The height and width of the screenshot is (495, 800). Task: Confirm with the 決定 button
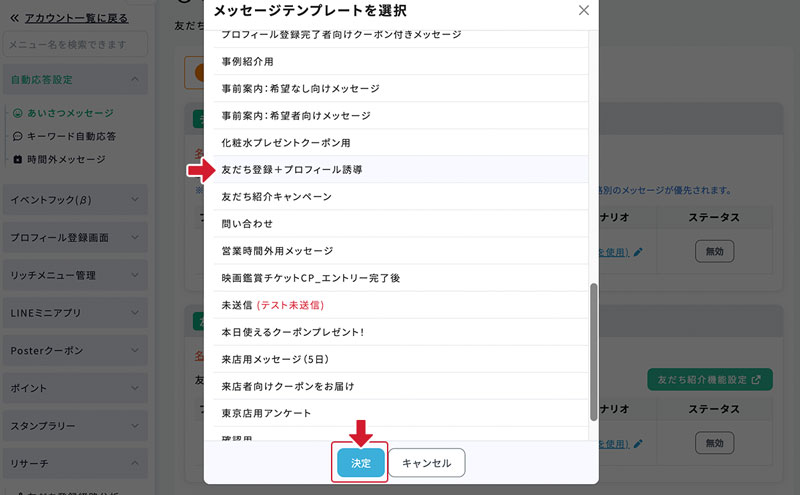pos(360,463)
